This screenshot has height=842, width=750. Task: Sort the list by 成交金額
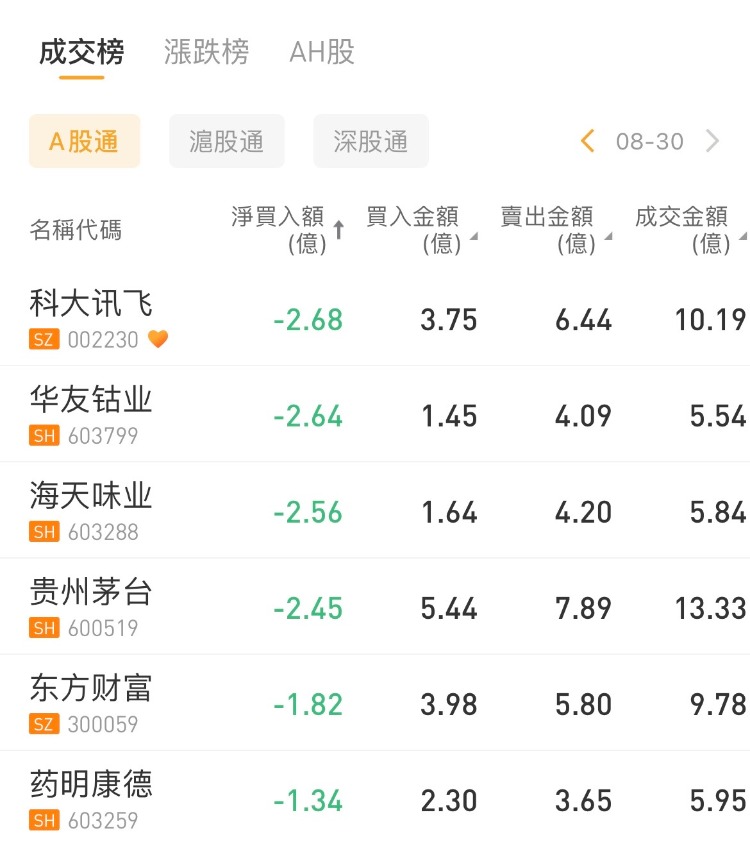tap(687, 229)
